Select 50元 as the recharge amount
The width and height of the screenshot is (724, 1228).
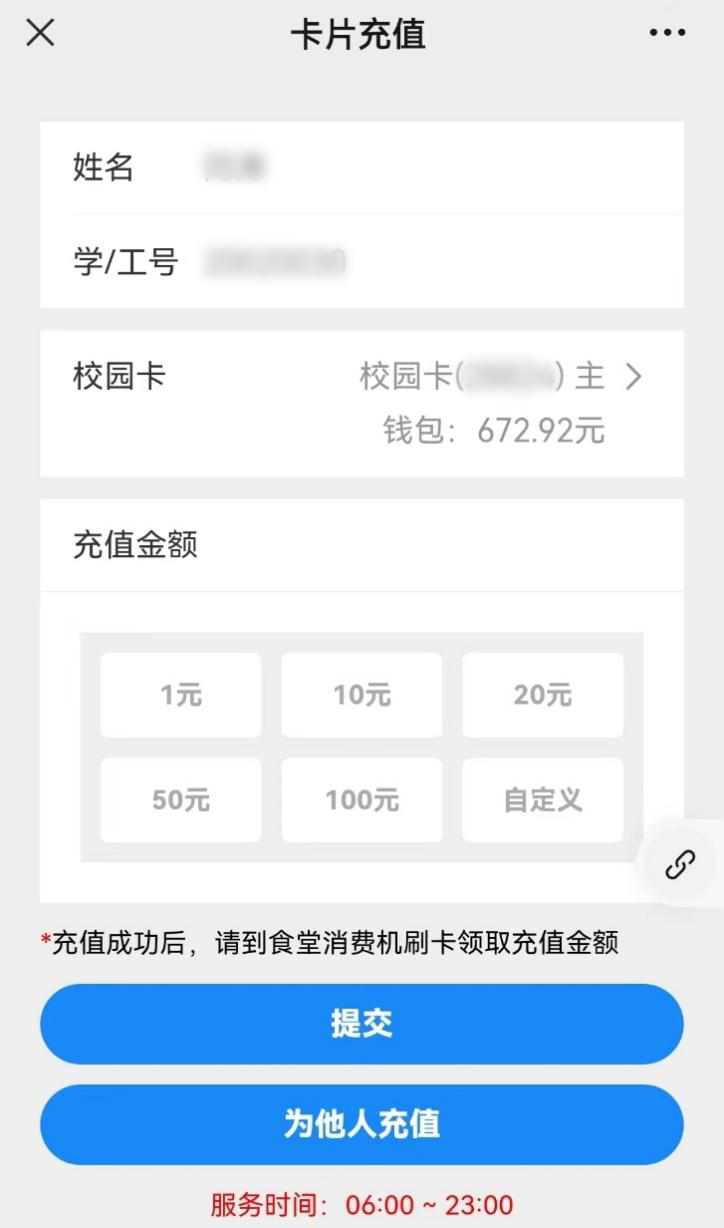tap(181, 800)
